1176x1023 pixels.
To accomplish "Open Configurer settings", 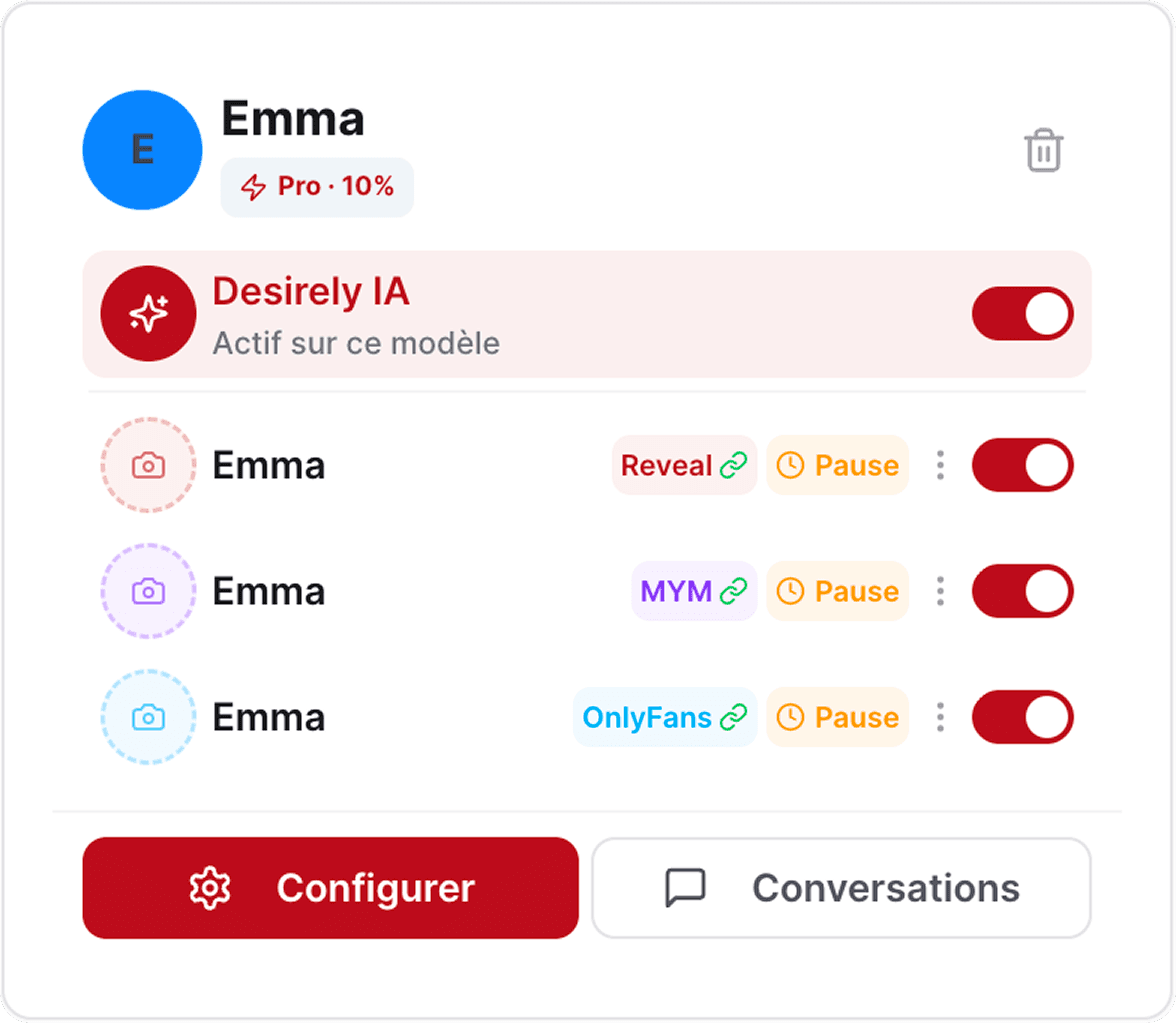I will click(x=330, y=888).
